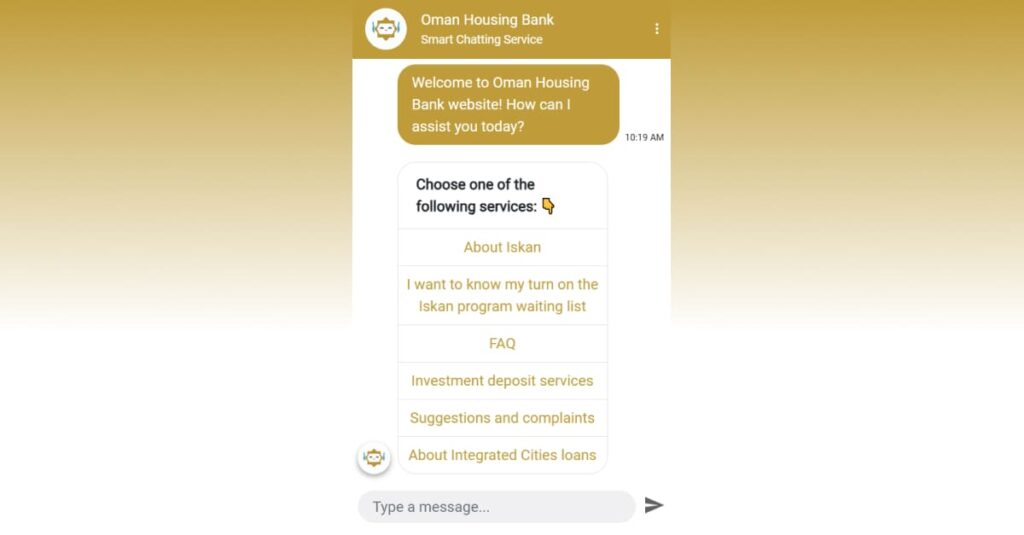Viewport: 1024px width, 535px height.
Task: Select Suggestions and complaints
Action: point(502,418)
